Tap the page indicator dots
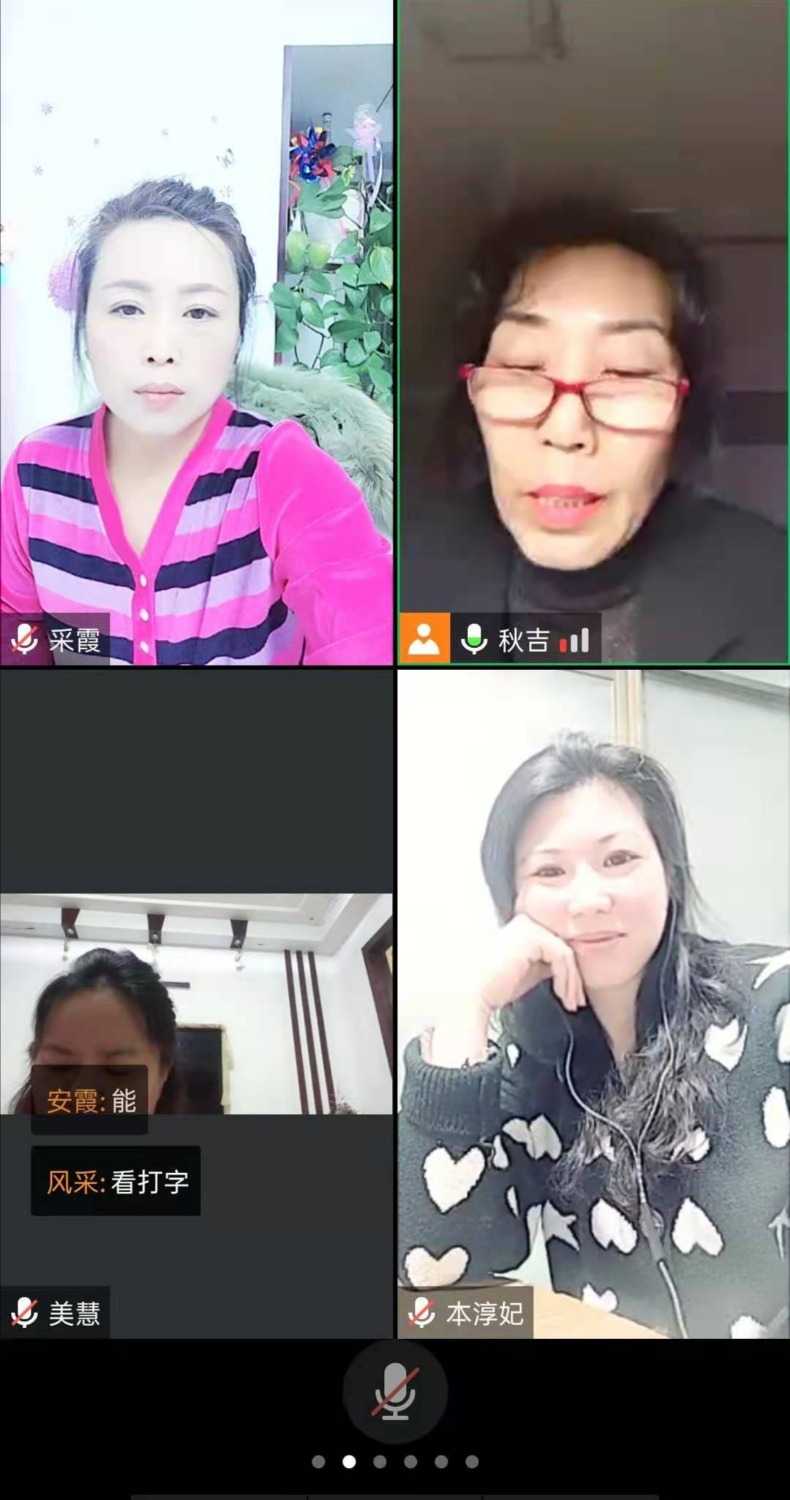The width and height of the screenshot is (790, 1500). point(395,1462)
